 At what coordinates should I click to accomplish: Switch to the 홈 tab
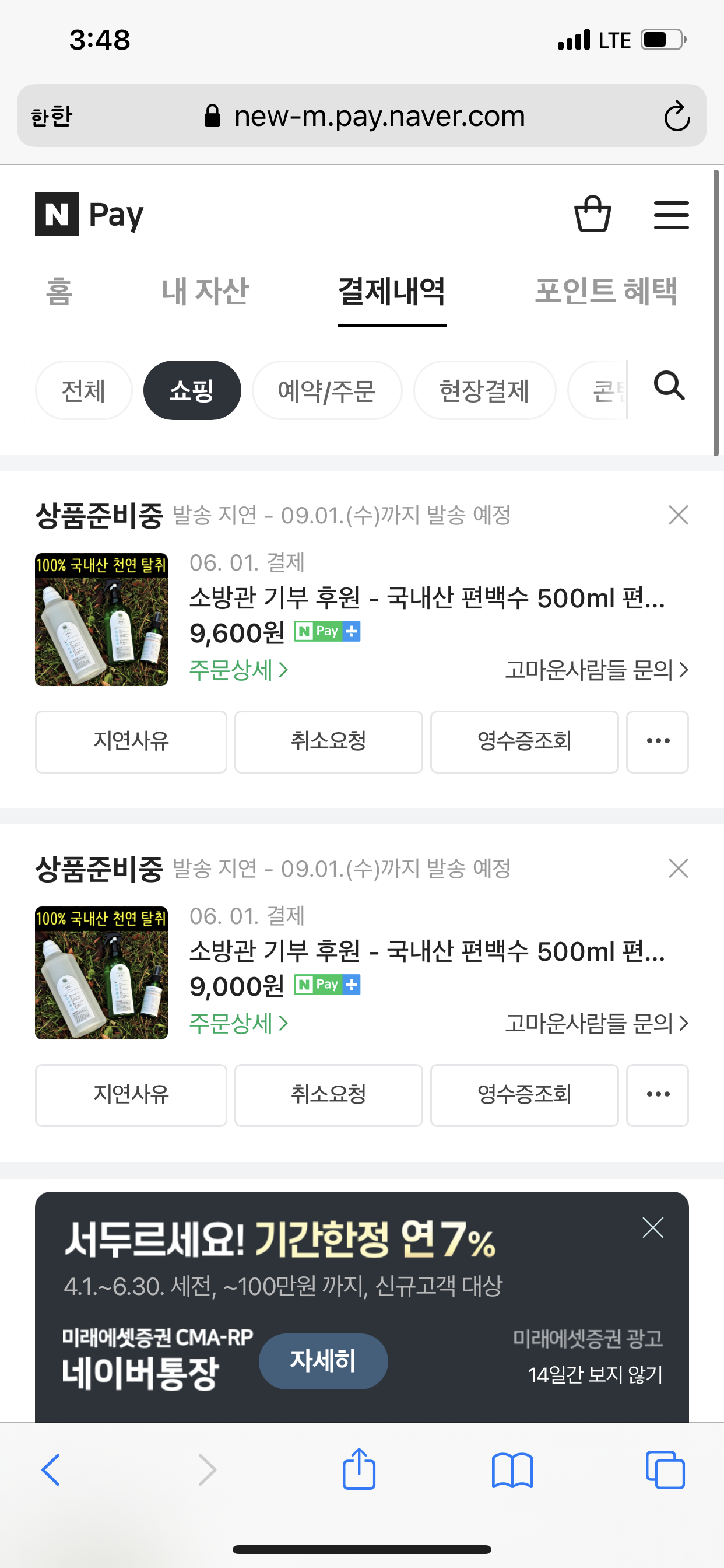tap(59, 291)
